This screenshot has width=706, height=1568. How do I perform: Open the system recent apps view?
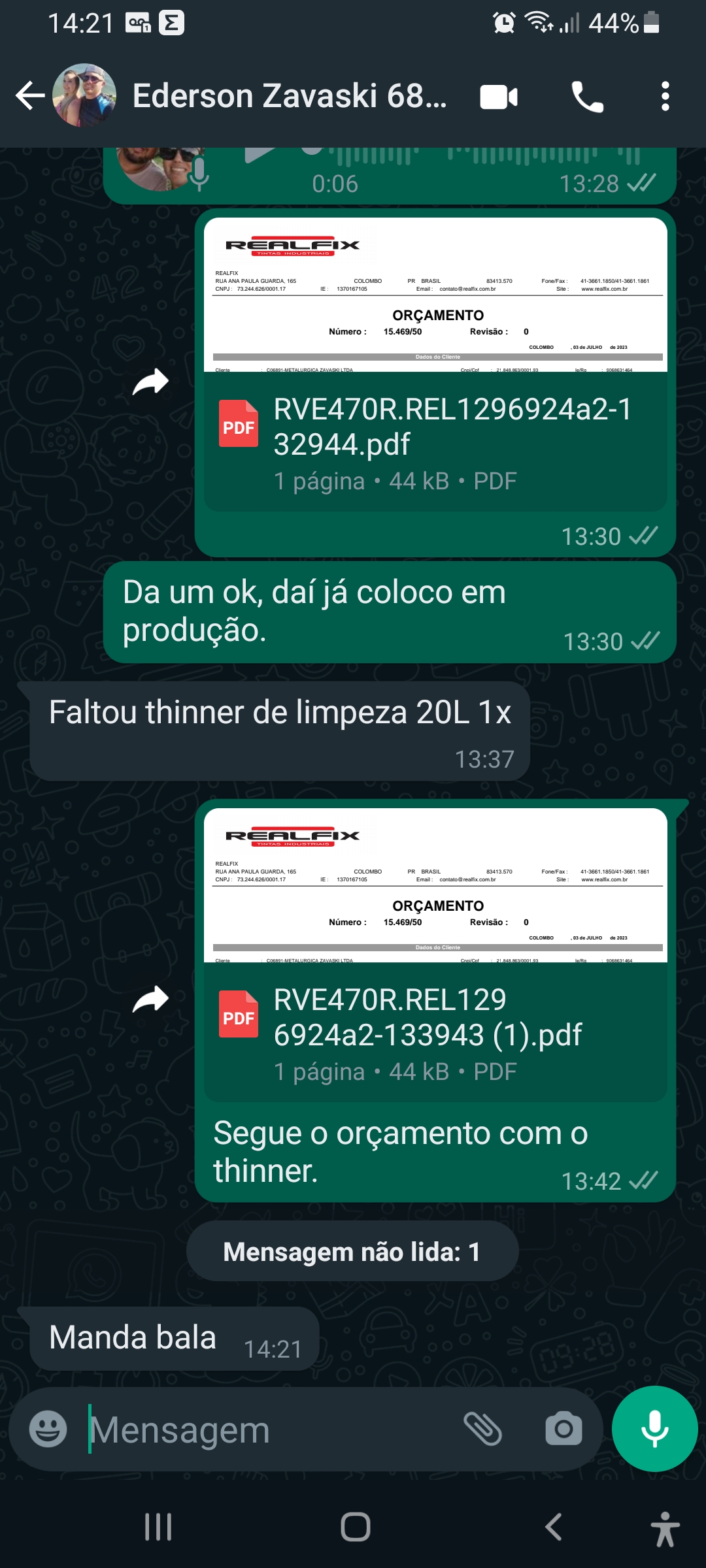(158, 1527)
